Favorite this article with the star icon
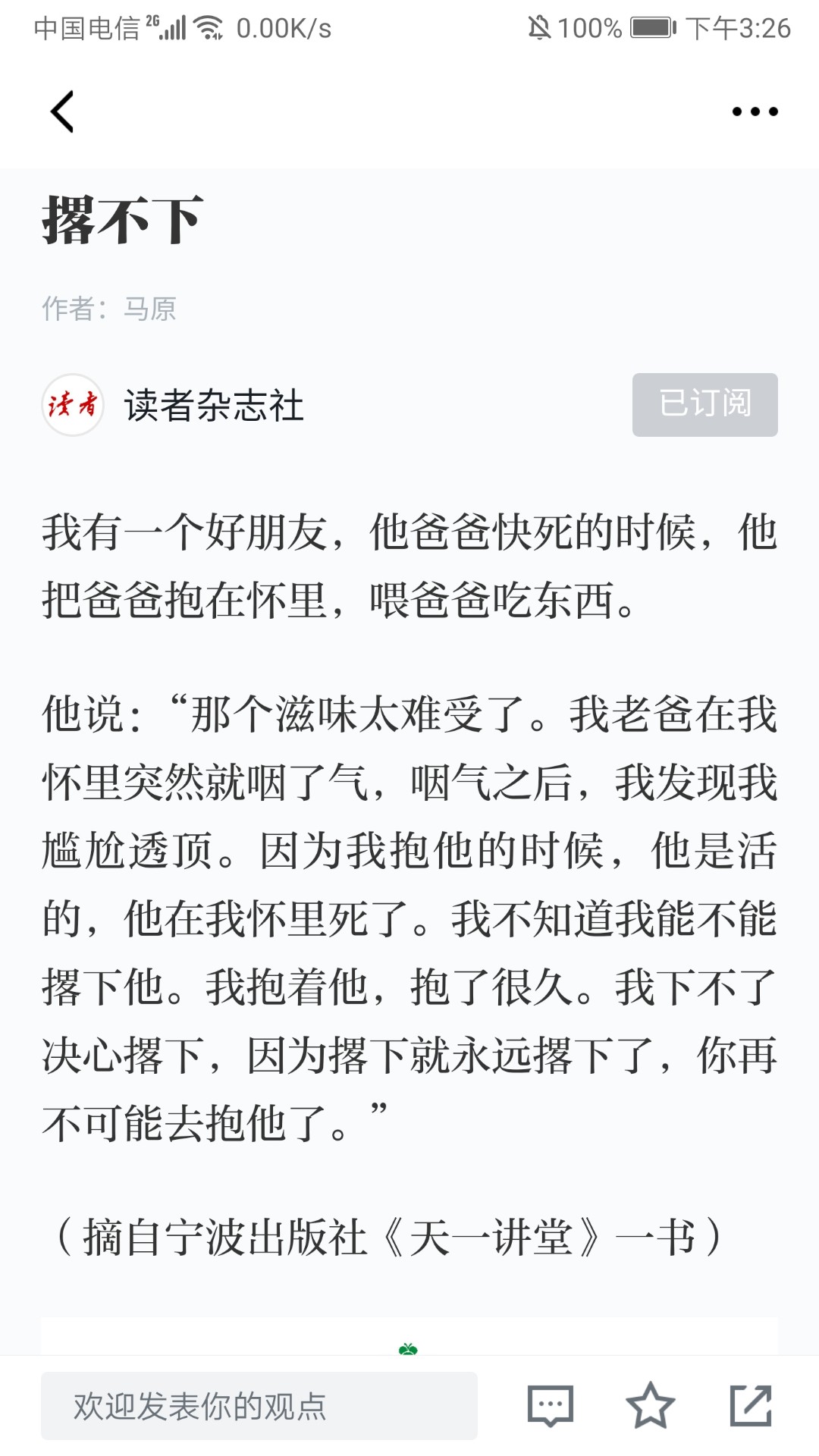819x1456 pixels. tap(651, 1405)
